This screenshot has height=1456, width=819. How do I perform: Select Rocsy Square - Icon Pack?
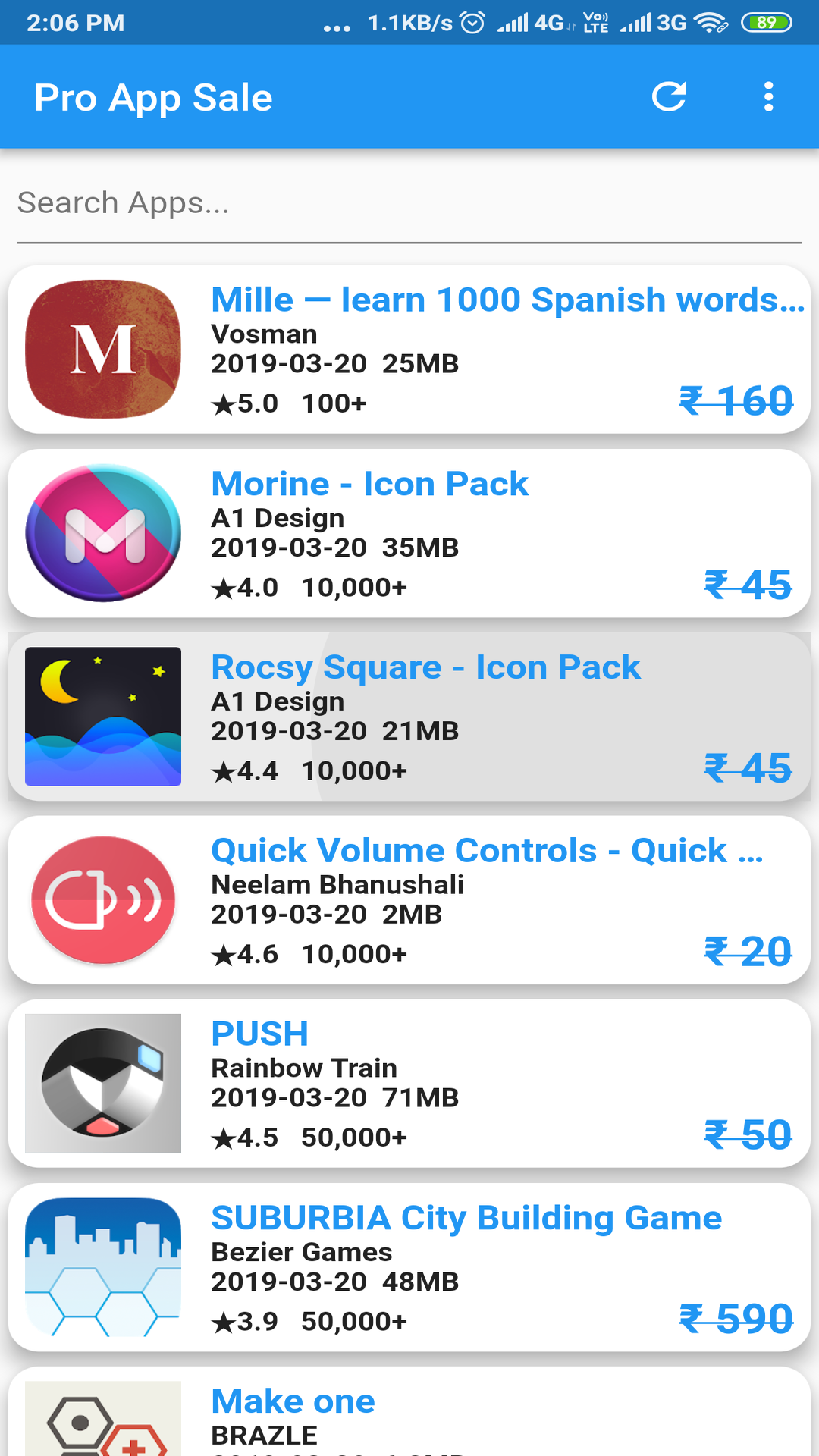coord(409,717)
